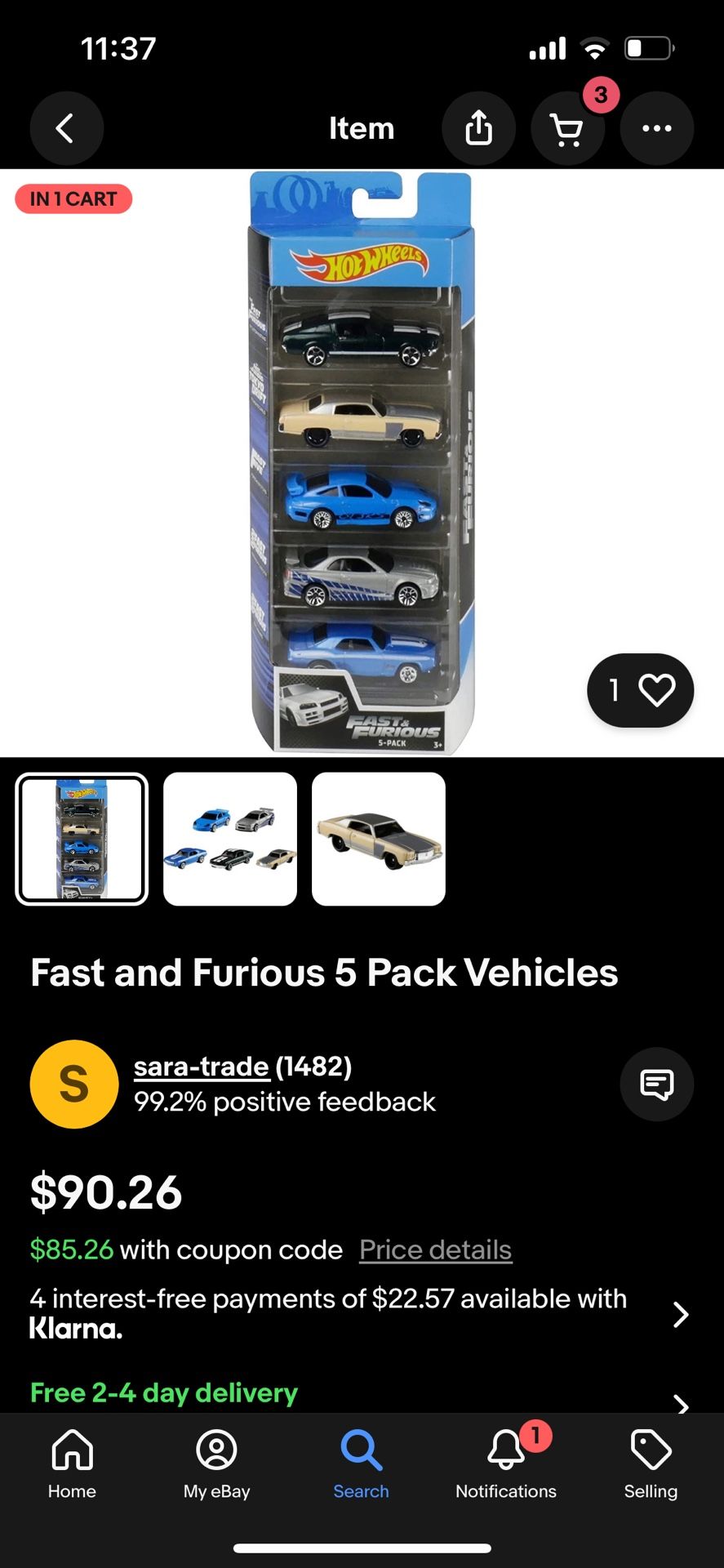Screen dimensions: 724x1568
Task: Tap the seller's 99.2% positive feedback
Action: click(285, 1102)
